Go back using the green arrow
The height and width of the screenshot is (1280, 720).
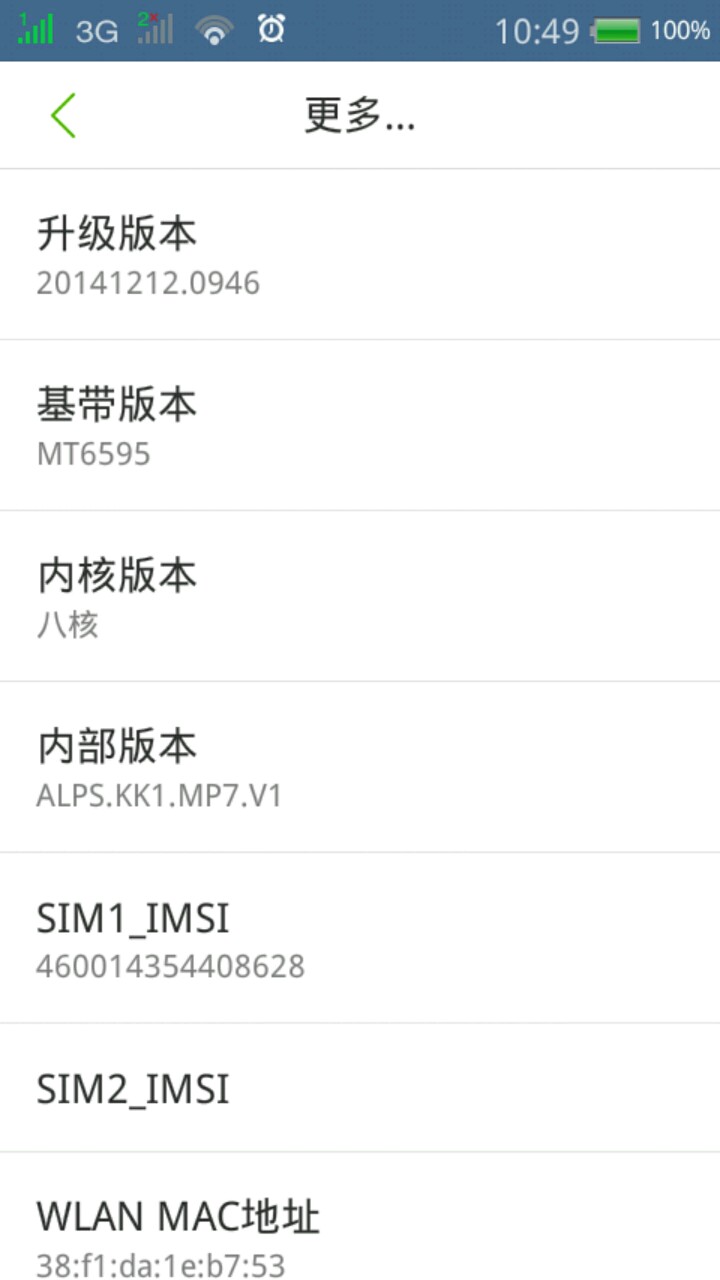63,116
